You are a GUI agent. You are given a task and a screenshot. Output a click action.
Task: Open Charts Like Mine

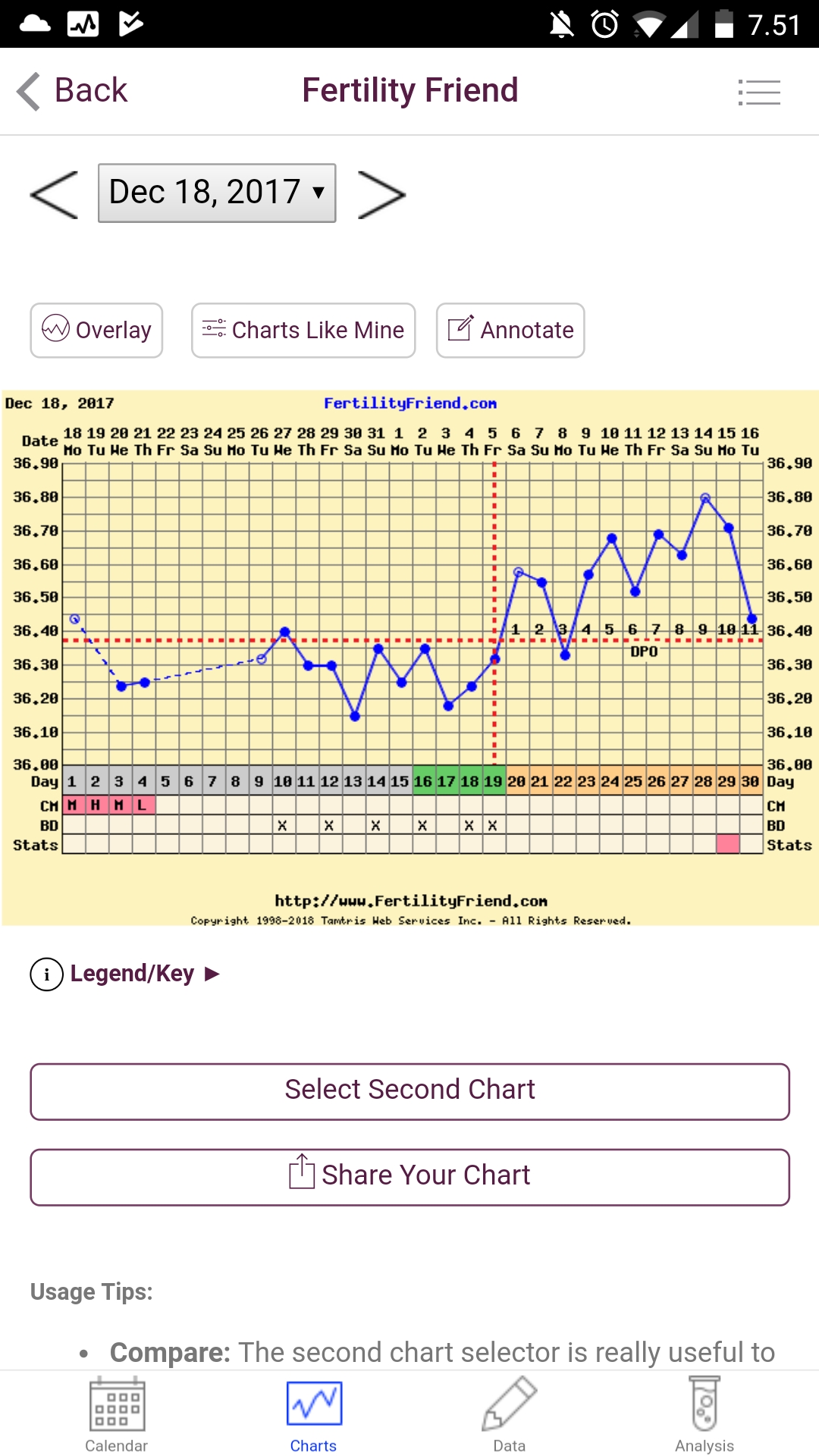(303, 330)
